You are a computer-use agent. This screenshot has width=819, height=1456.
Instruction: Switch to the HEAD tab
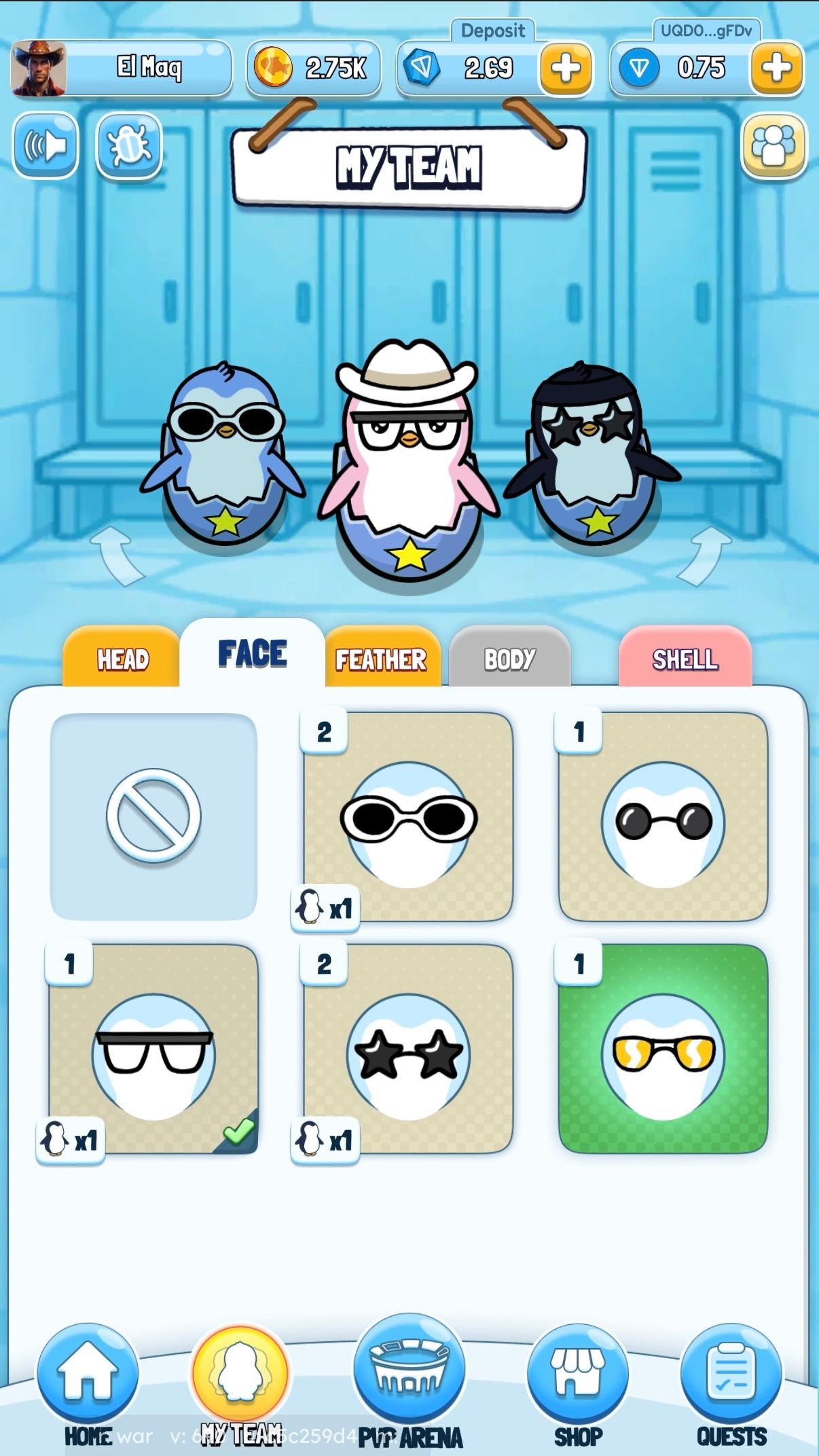click(x=122, y=659)
